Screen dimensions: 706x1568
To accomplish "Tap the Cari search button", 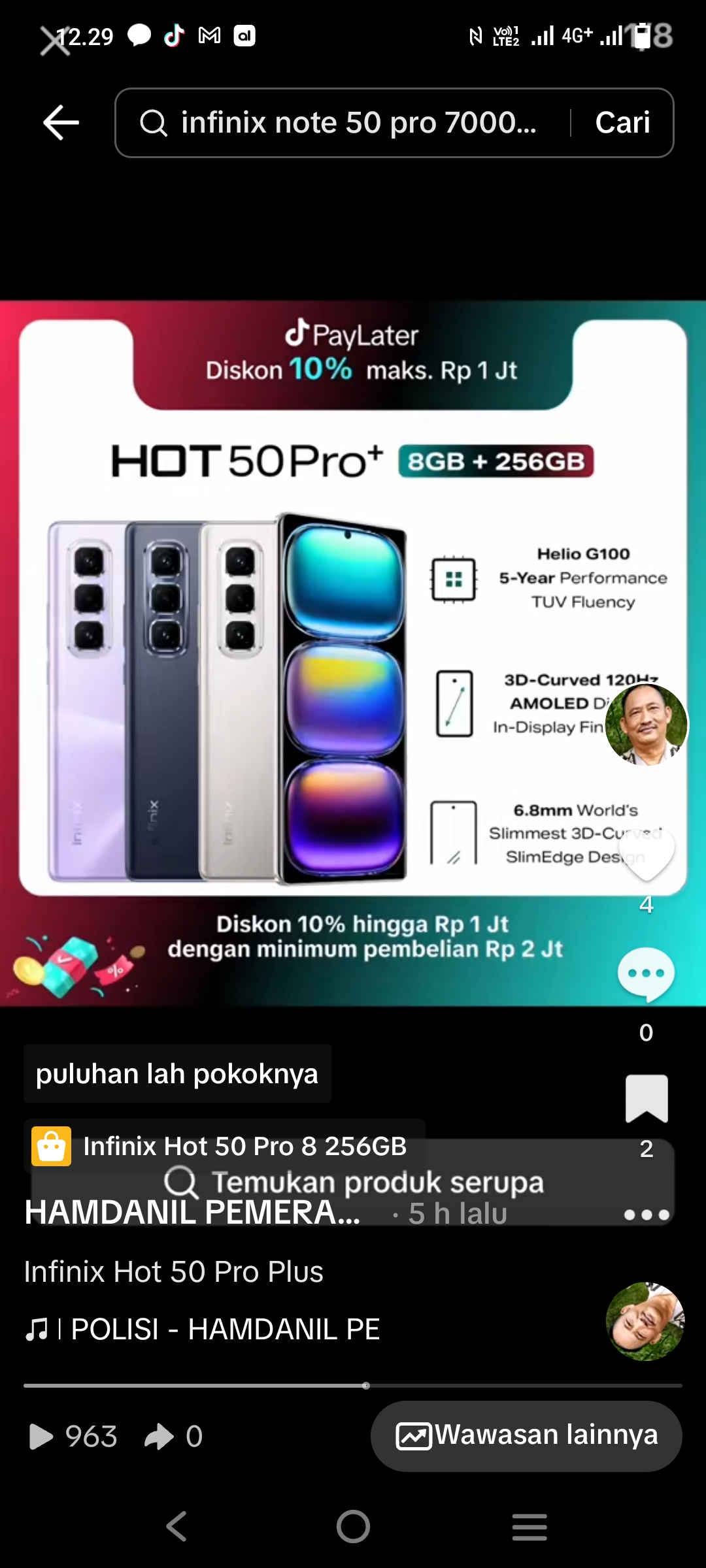I will [x=622, y=123].
